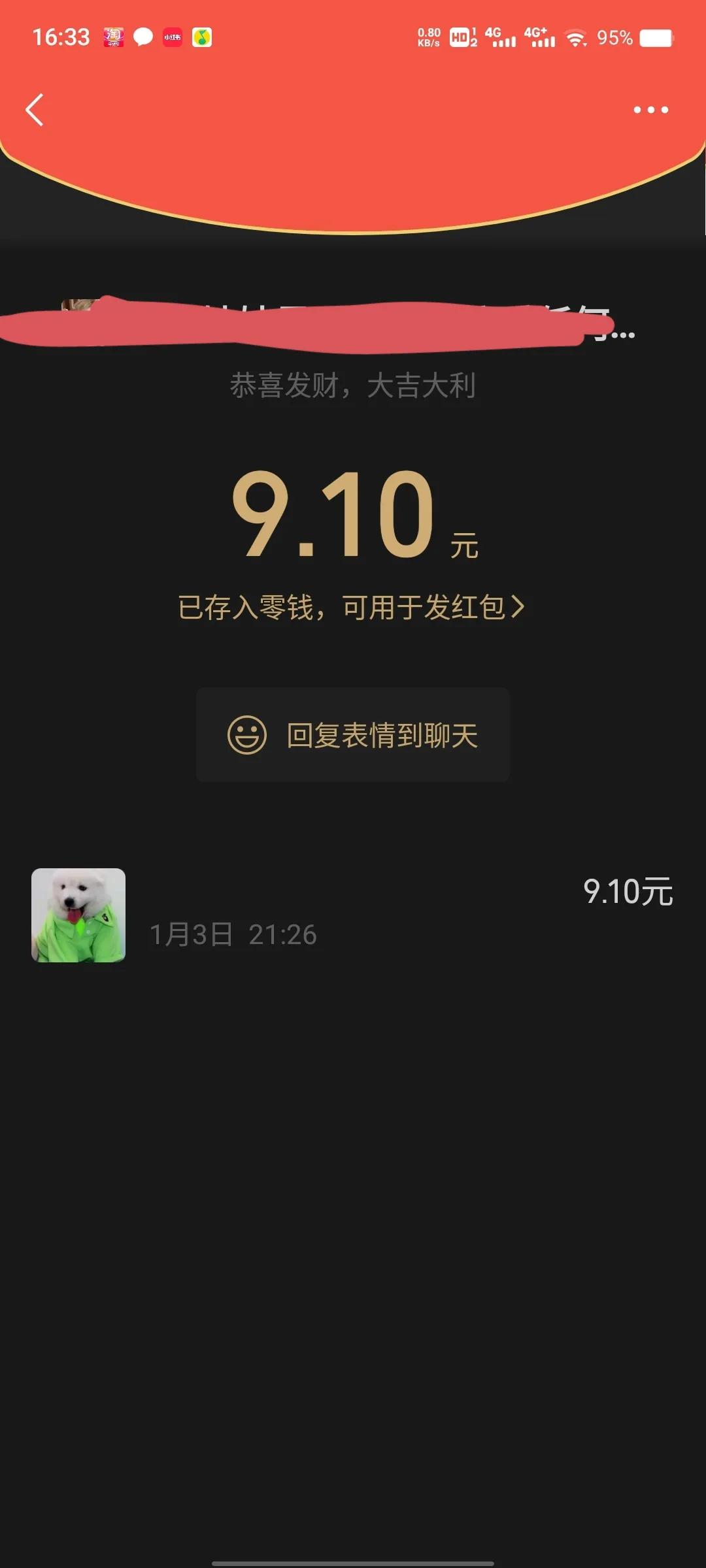Image resolution: width=706 pixels, height=1568 pixels.
Task: Tap 回复表情到聊天 button
Action: (353, 735)
